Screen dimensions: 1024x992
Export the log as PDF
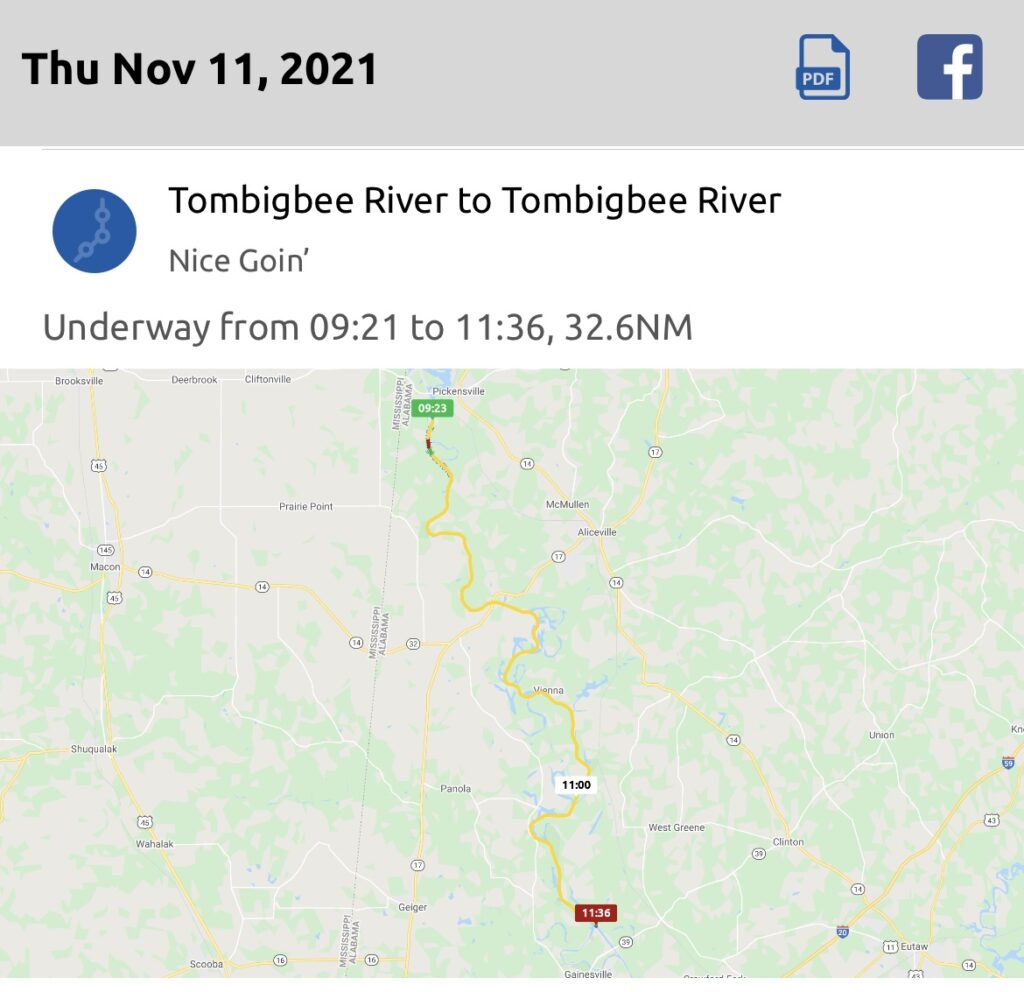tap(823, 67)
